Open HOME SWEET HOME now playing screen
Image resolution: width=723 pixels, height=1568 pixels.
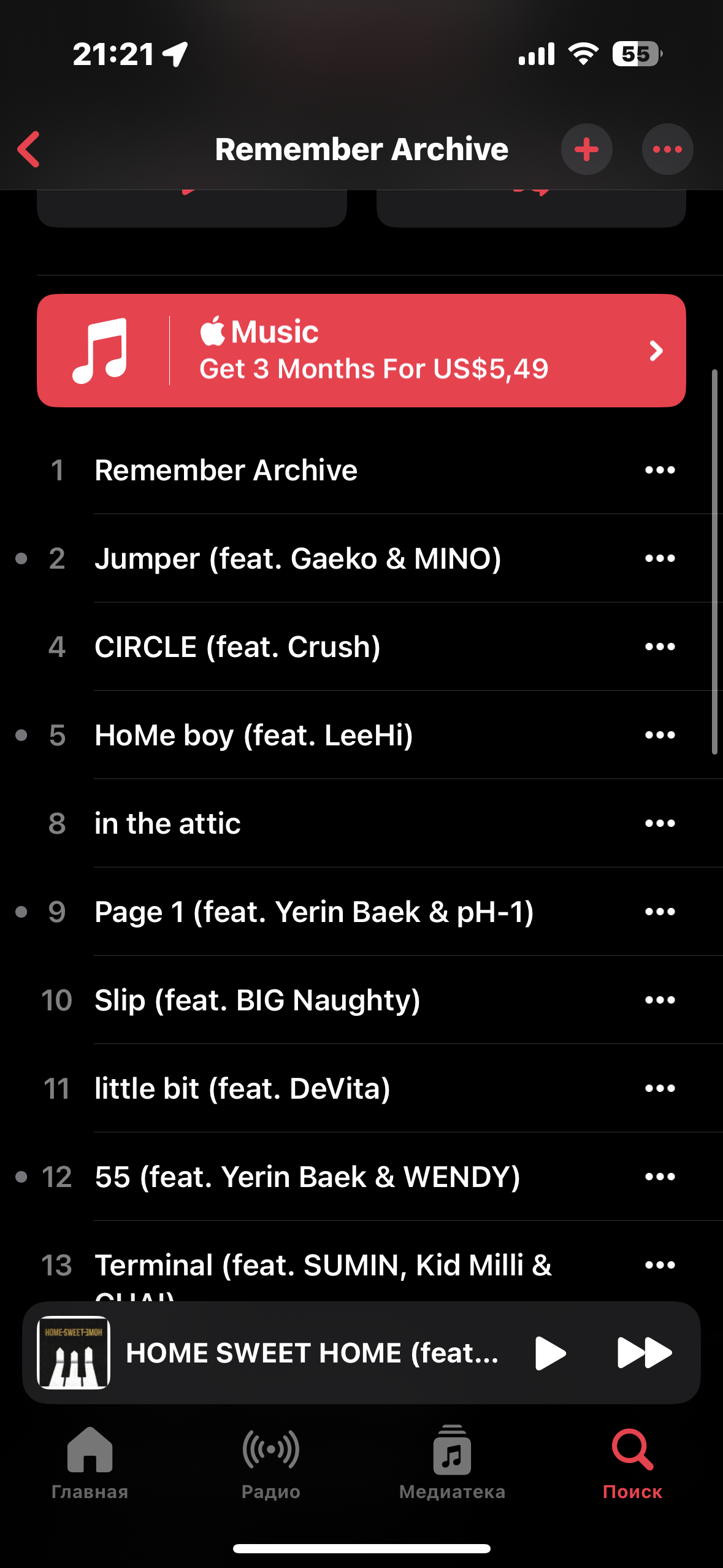click(x=312, y=1353)
